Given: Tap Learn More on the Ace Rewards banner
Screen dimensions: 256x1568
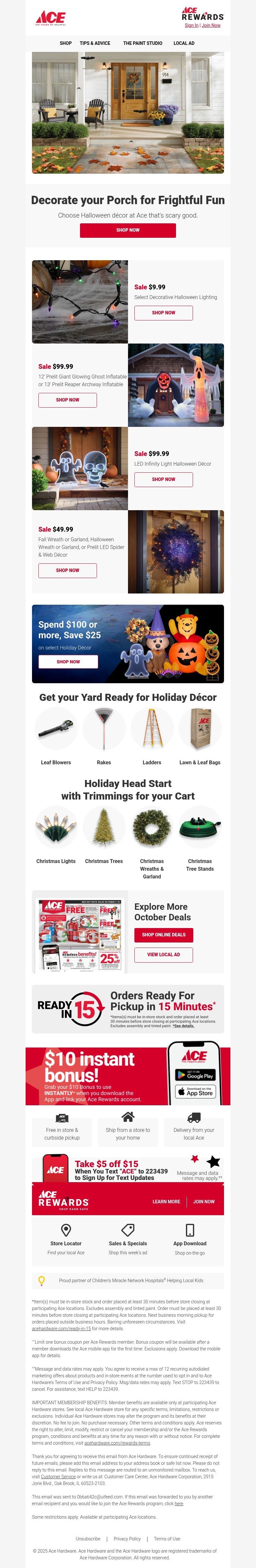Looking at the screenshot, I should 166,1202.
